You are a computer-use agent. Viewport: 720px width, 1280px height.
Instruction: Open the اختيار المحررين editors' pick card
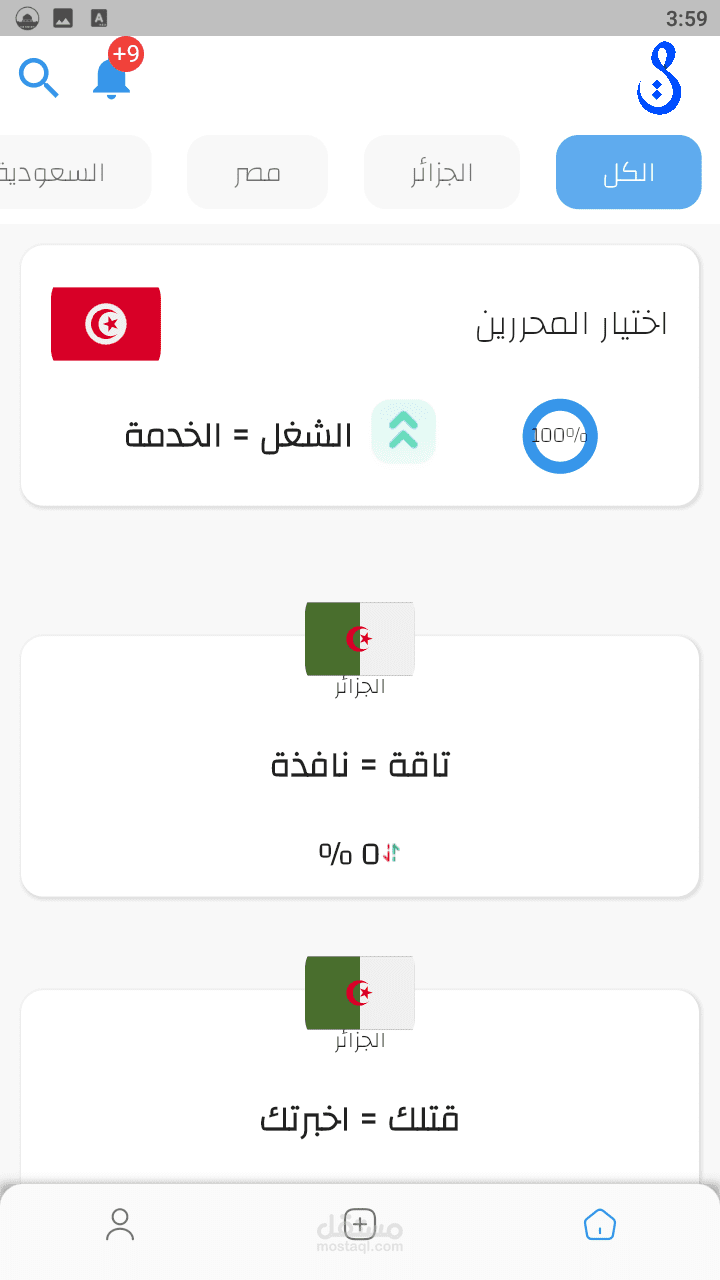[360, 375]
